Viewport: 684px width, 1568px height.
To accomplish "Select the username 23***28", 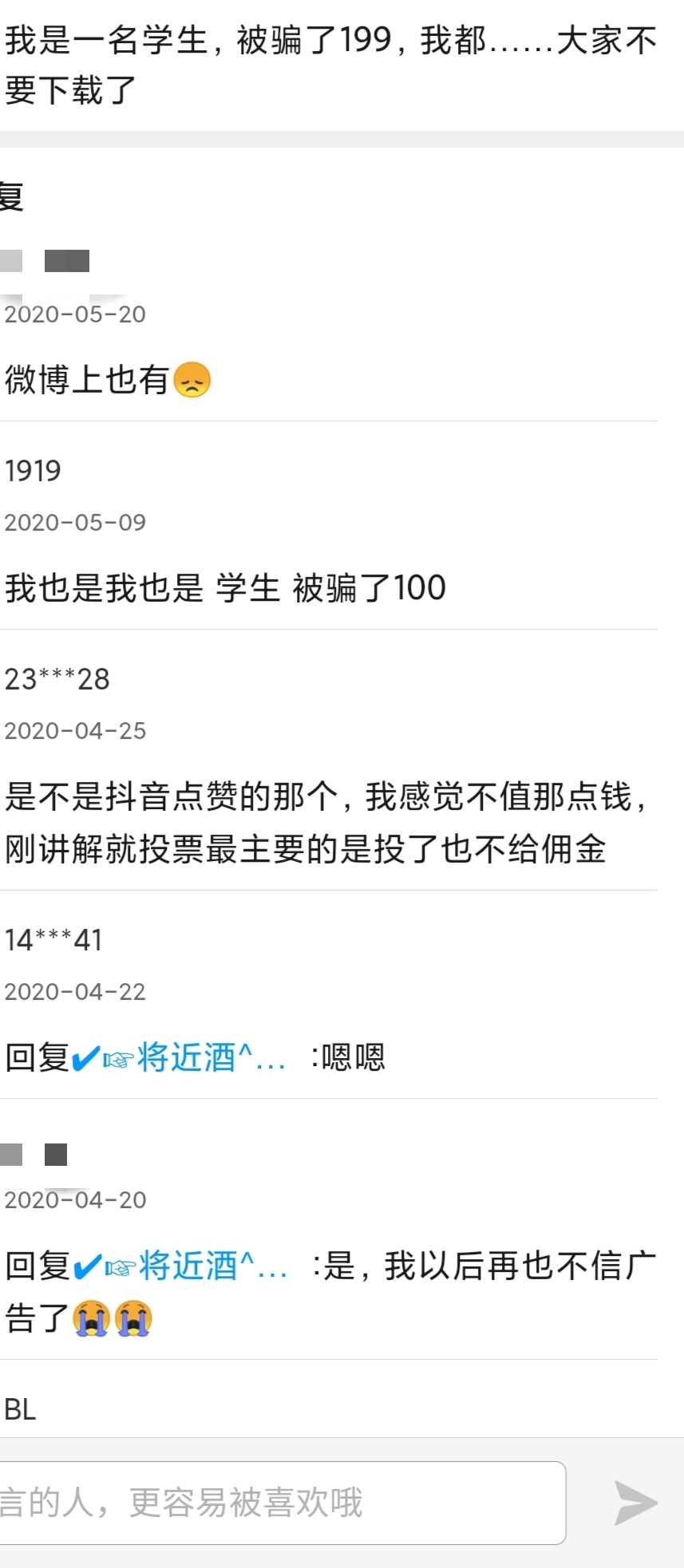I will pos(56,679).
